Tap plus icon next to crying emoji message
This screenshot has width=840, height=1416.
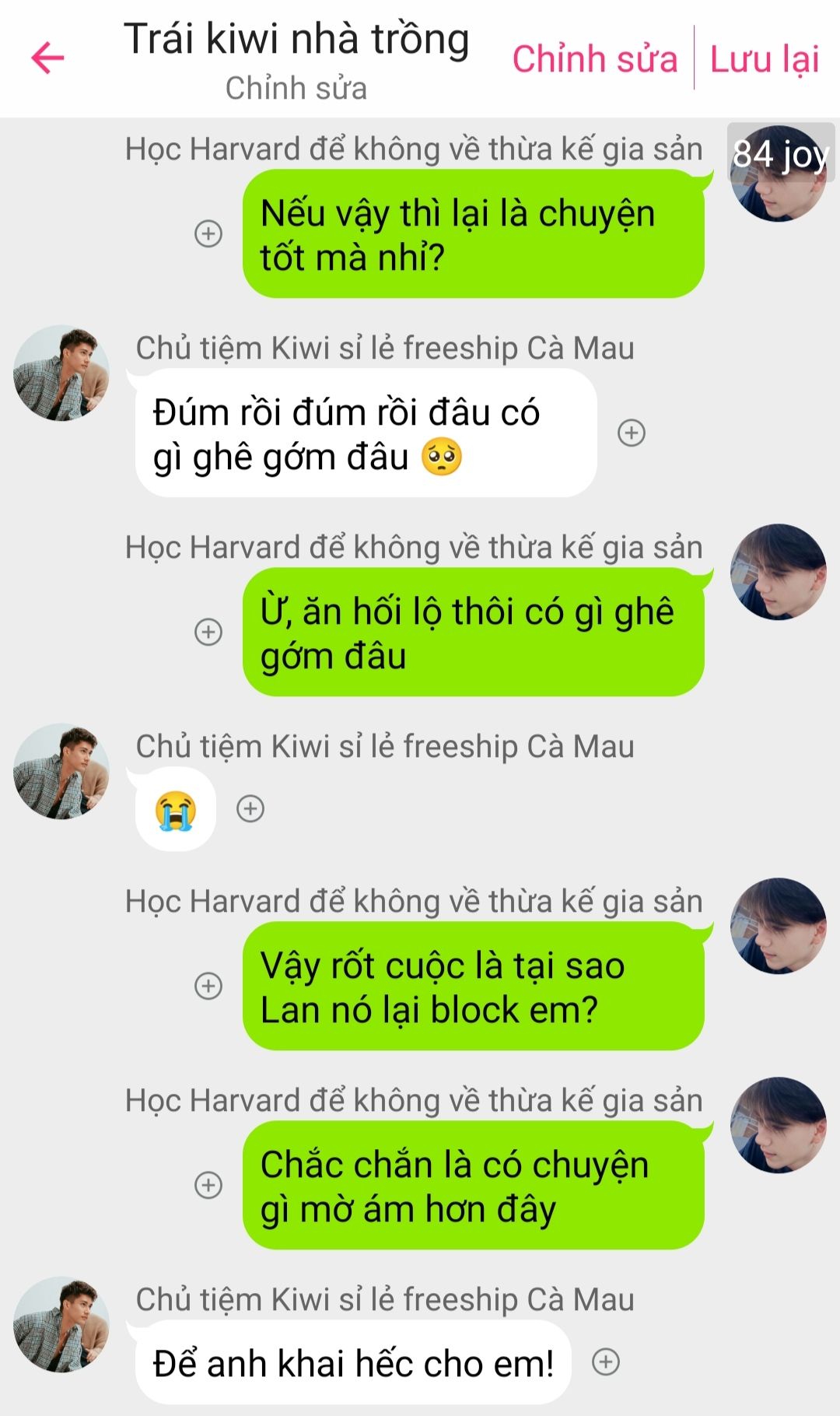pyautogui.click(x=250, y=808)
